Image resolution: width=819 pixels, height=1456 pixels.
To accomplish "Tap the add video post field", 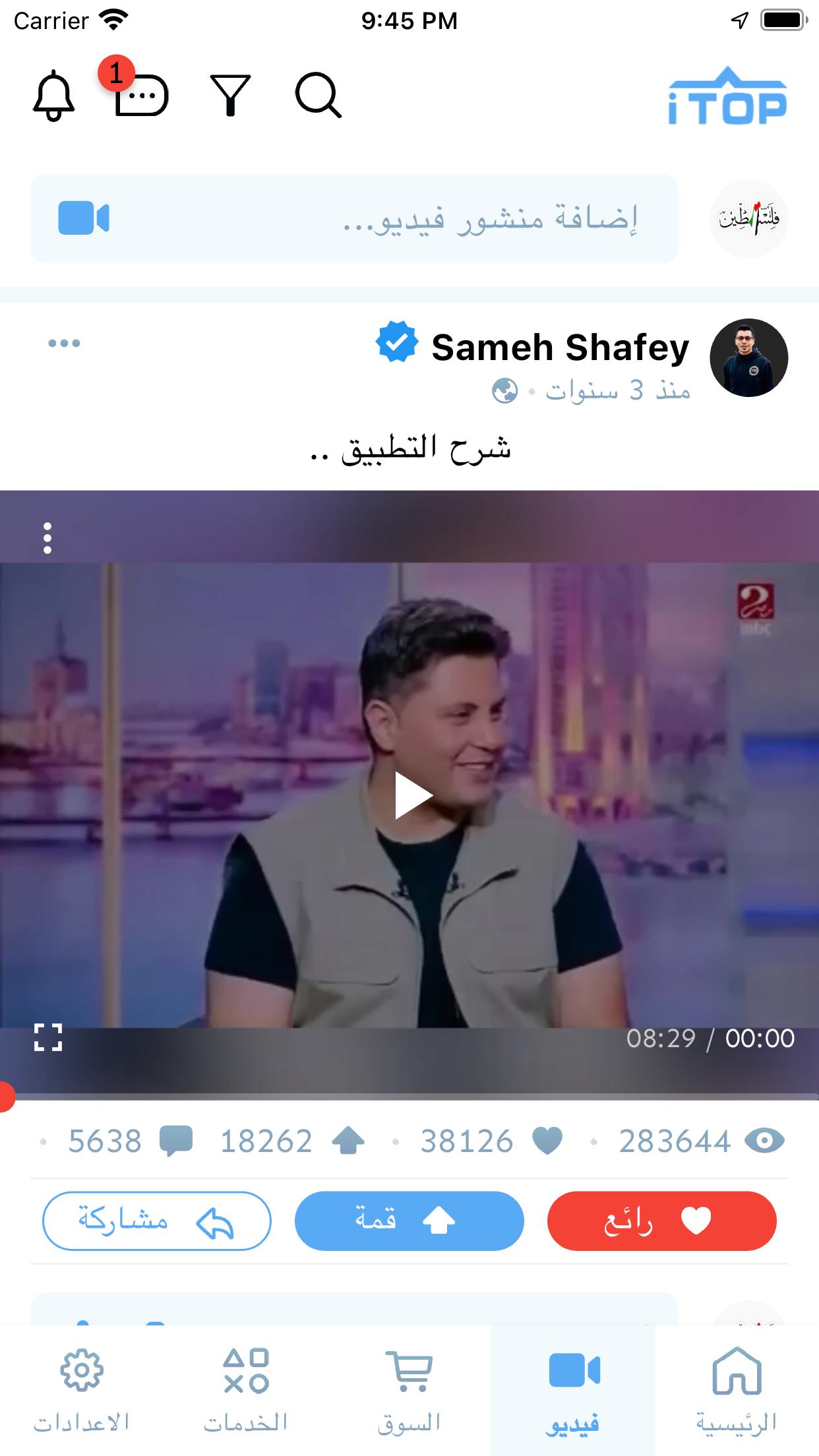I will pos(354,218).
